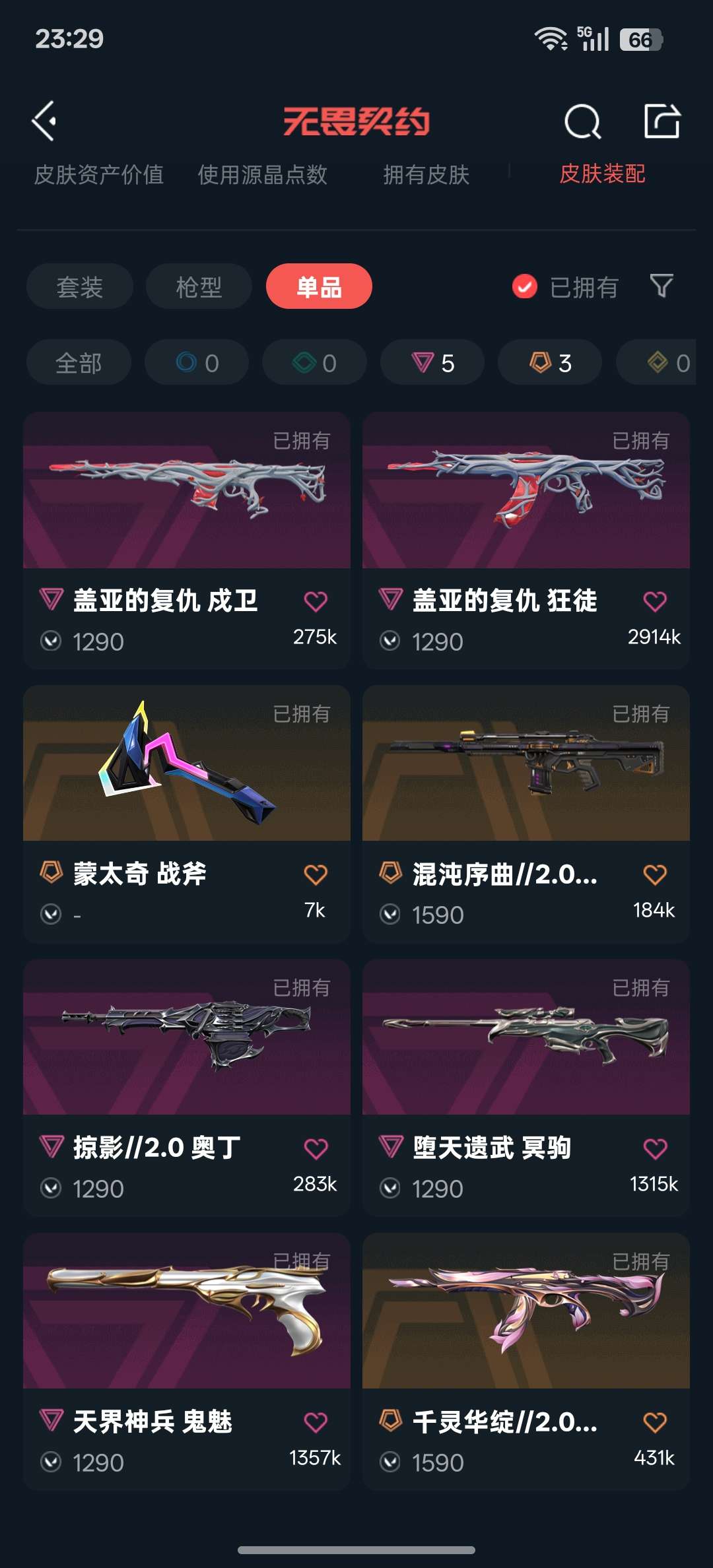Viewport: 713px width, 1568px height.
Task: Open the funnel filter options
Action: tap(662, 286)
